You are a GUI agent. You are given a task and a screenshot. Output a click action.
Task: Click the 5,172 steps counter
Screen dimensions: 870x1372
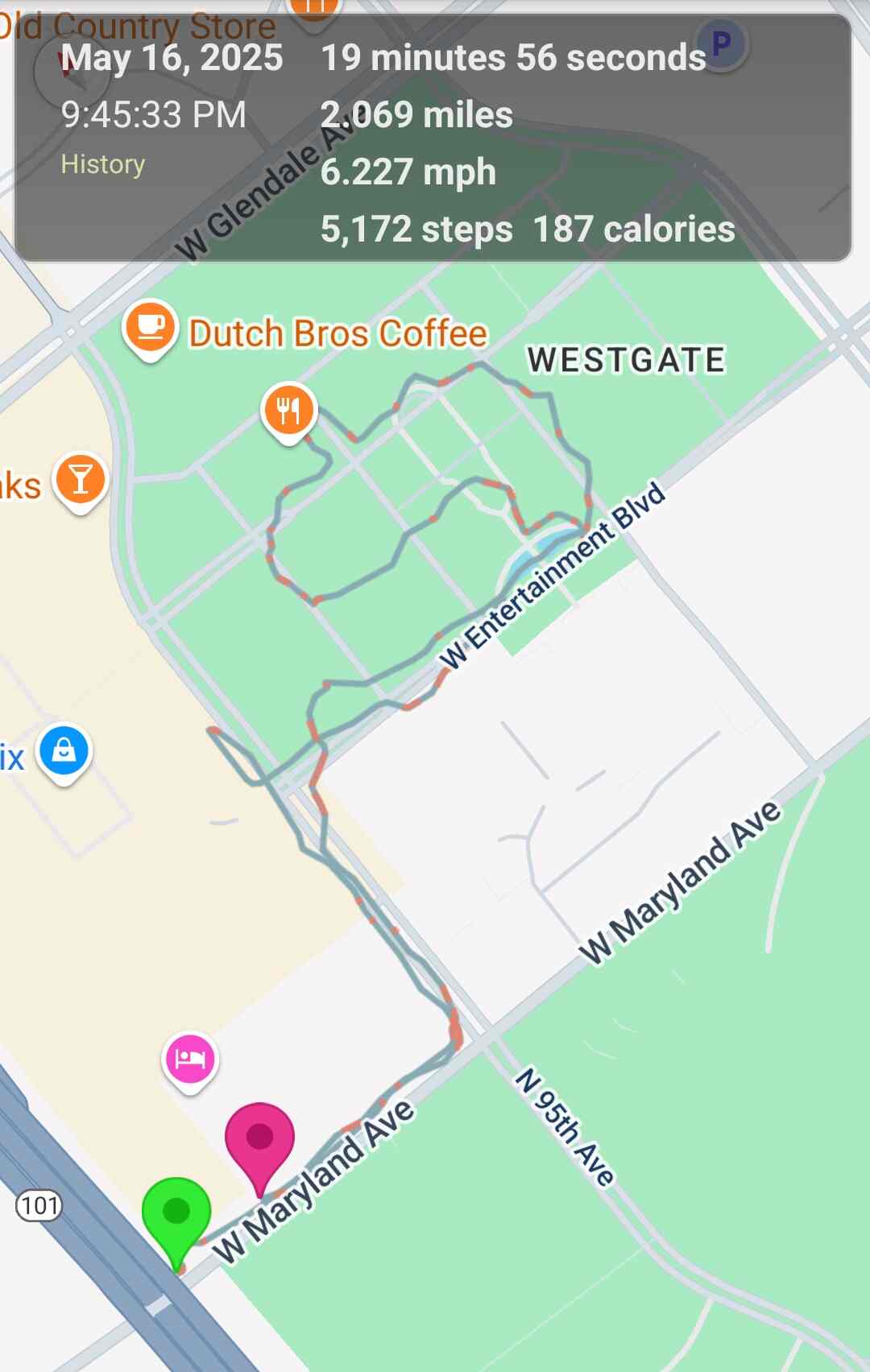[416, 229]
